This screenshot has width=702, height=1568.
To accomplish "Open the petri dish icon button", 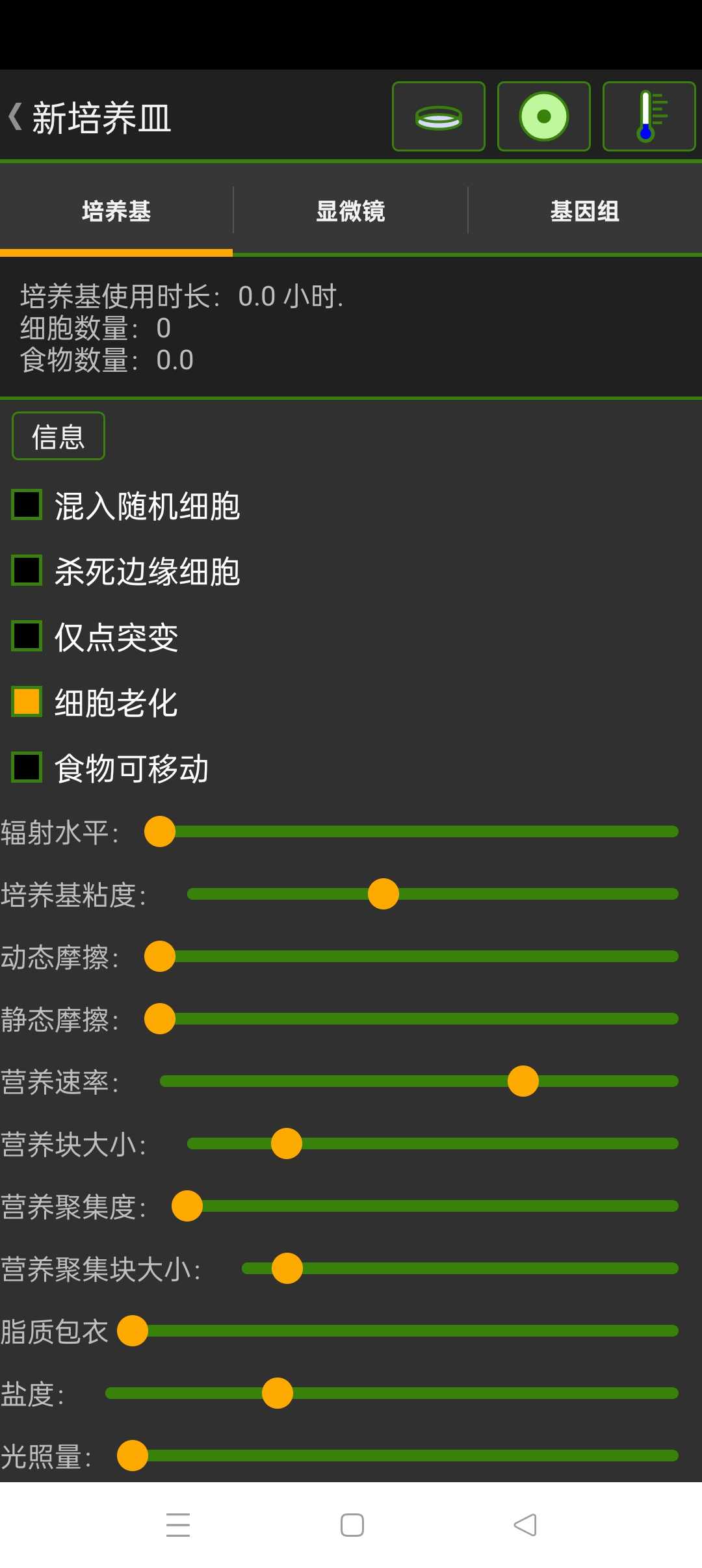I will tap(439, 117).
